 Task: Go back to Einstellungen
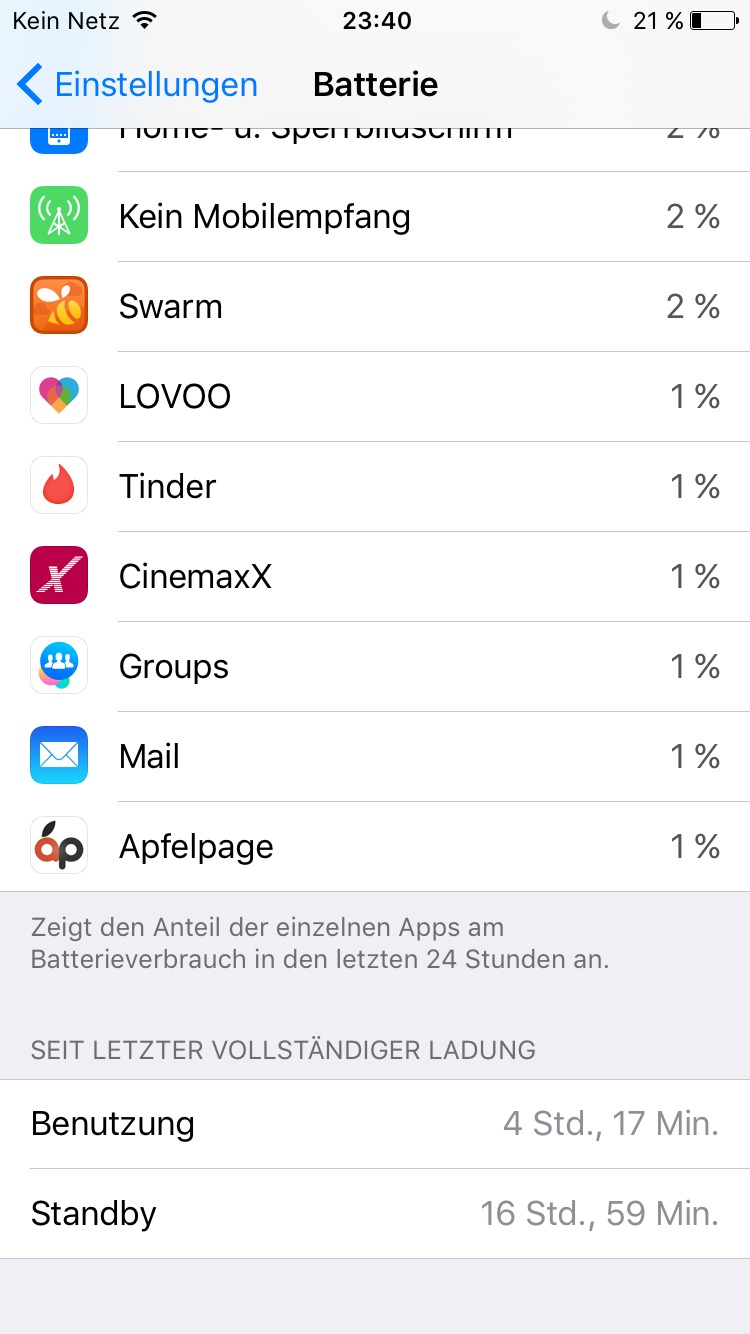137,84
